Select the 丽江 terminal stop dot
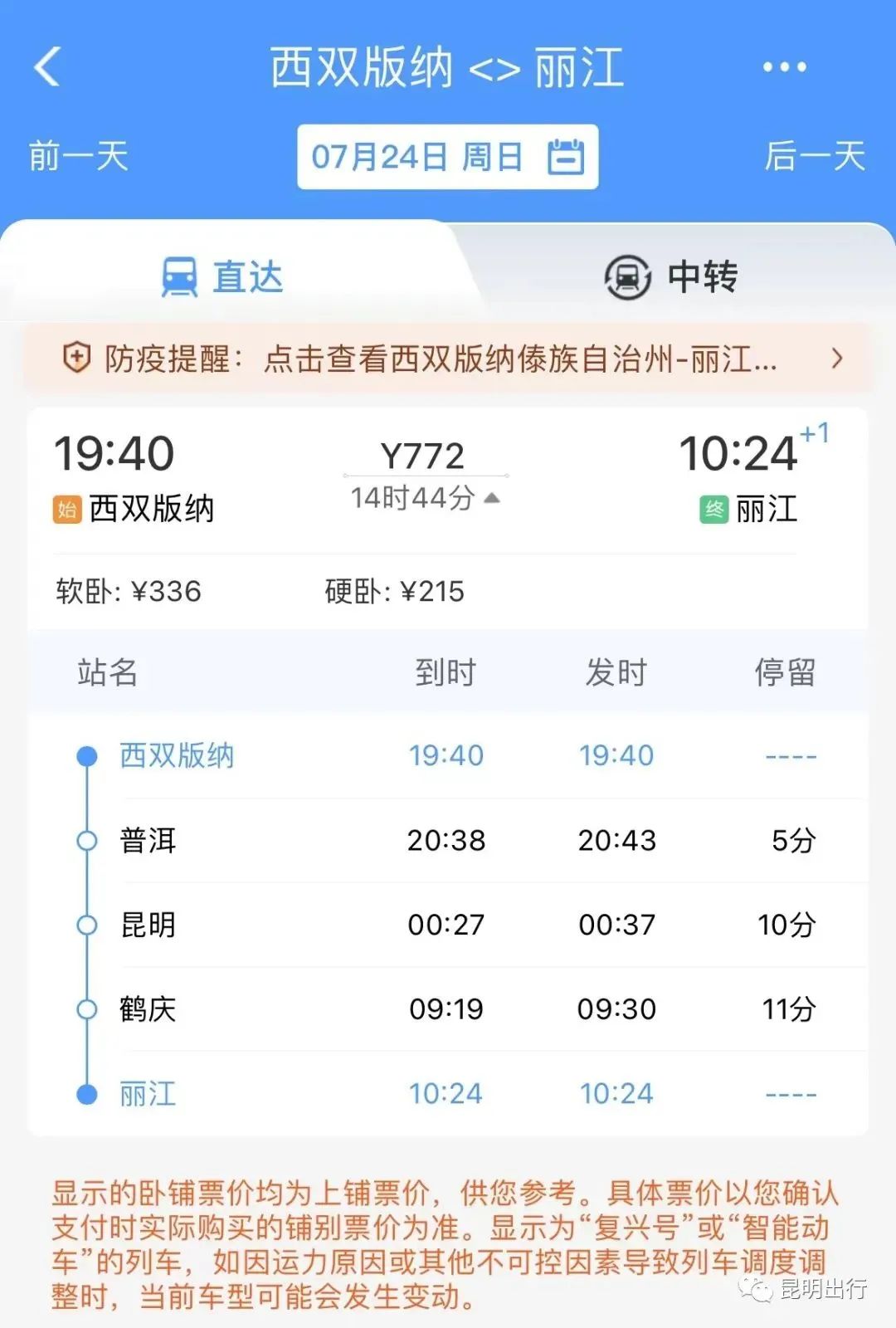This screenshot has width=896, height=1328. [x=85, y=1094]
